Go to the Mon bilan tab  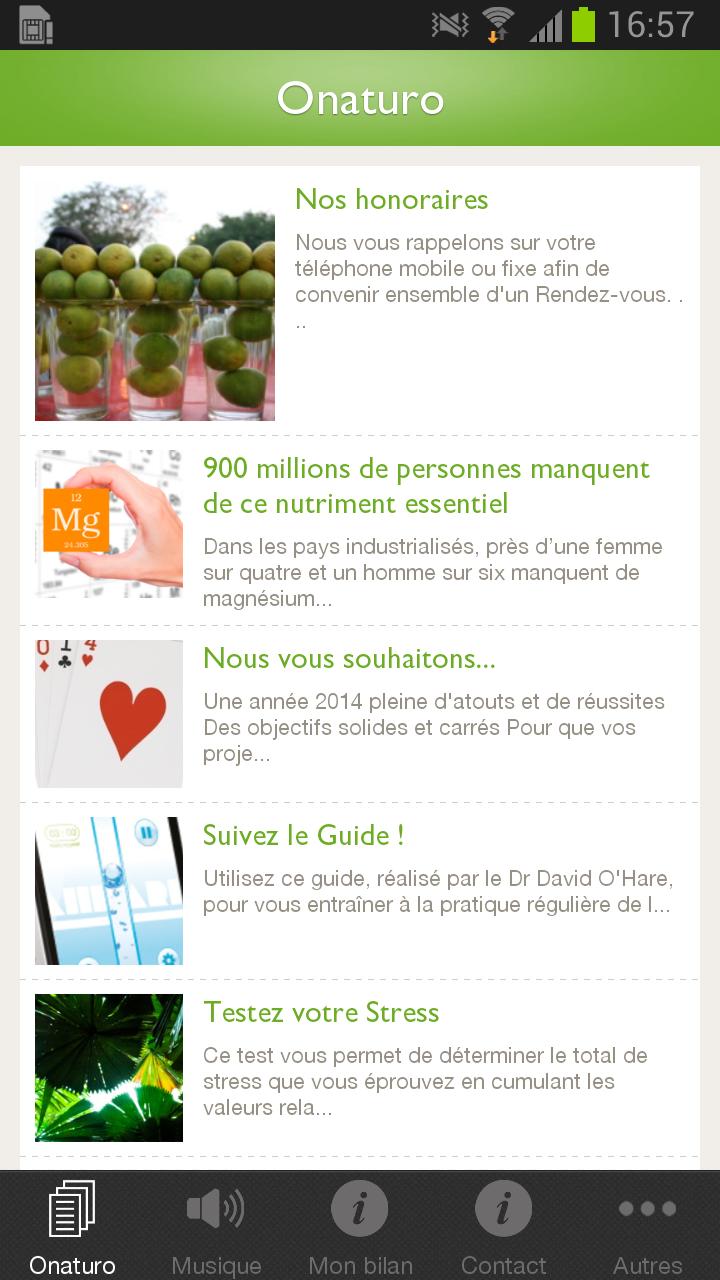click(x=360, y=1225)
